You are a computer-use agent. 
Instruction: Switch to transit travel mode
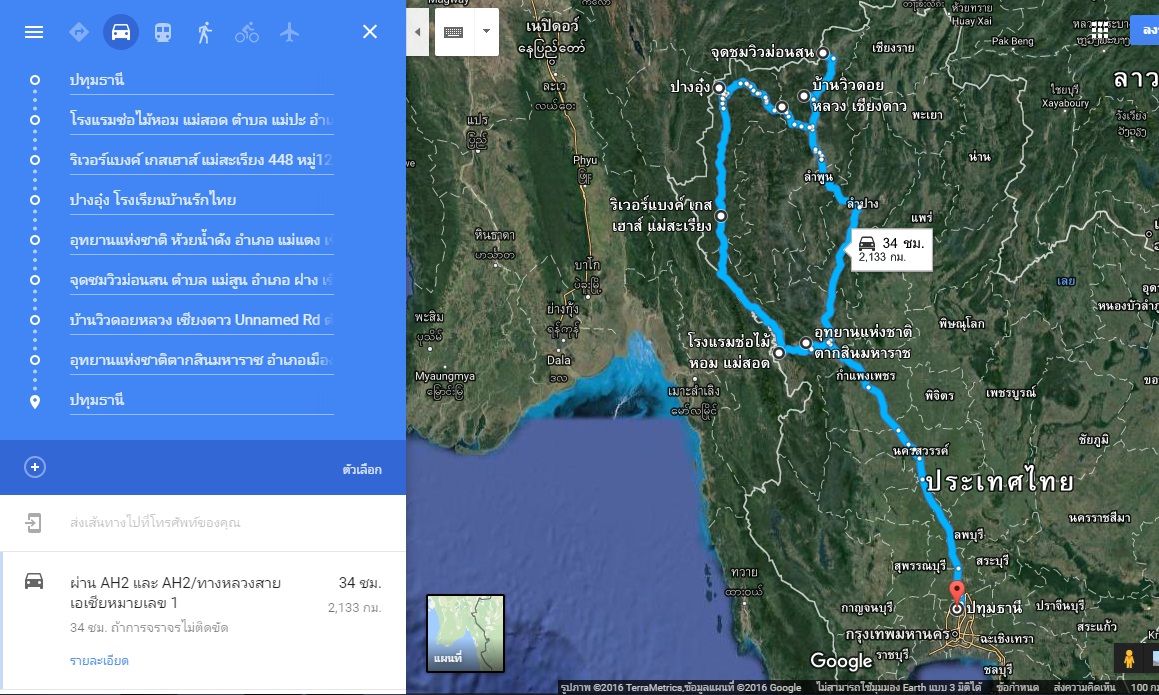[x=162, y=32]
